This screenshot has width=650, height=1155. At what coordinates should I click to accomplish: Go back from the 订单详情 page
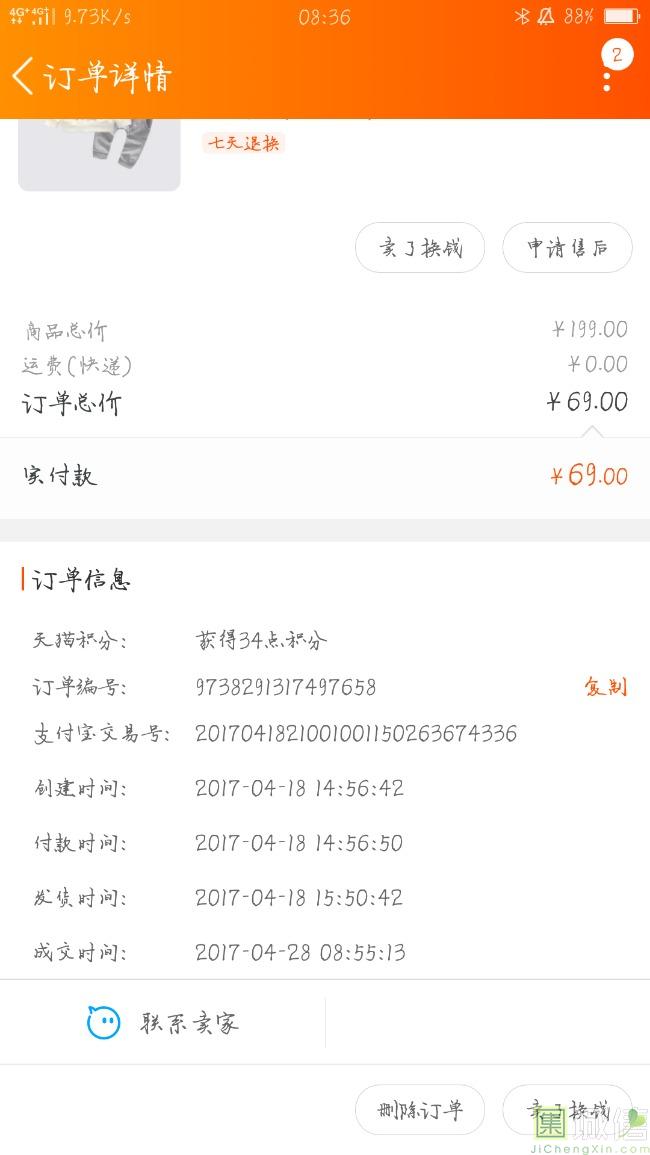coord(24,76)
